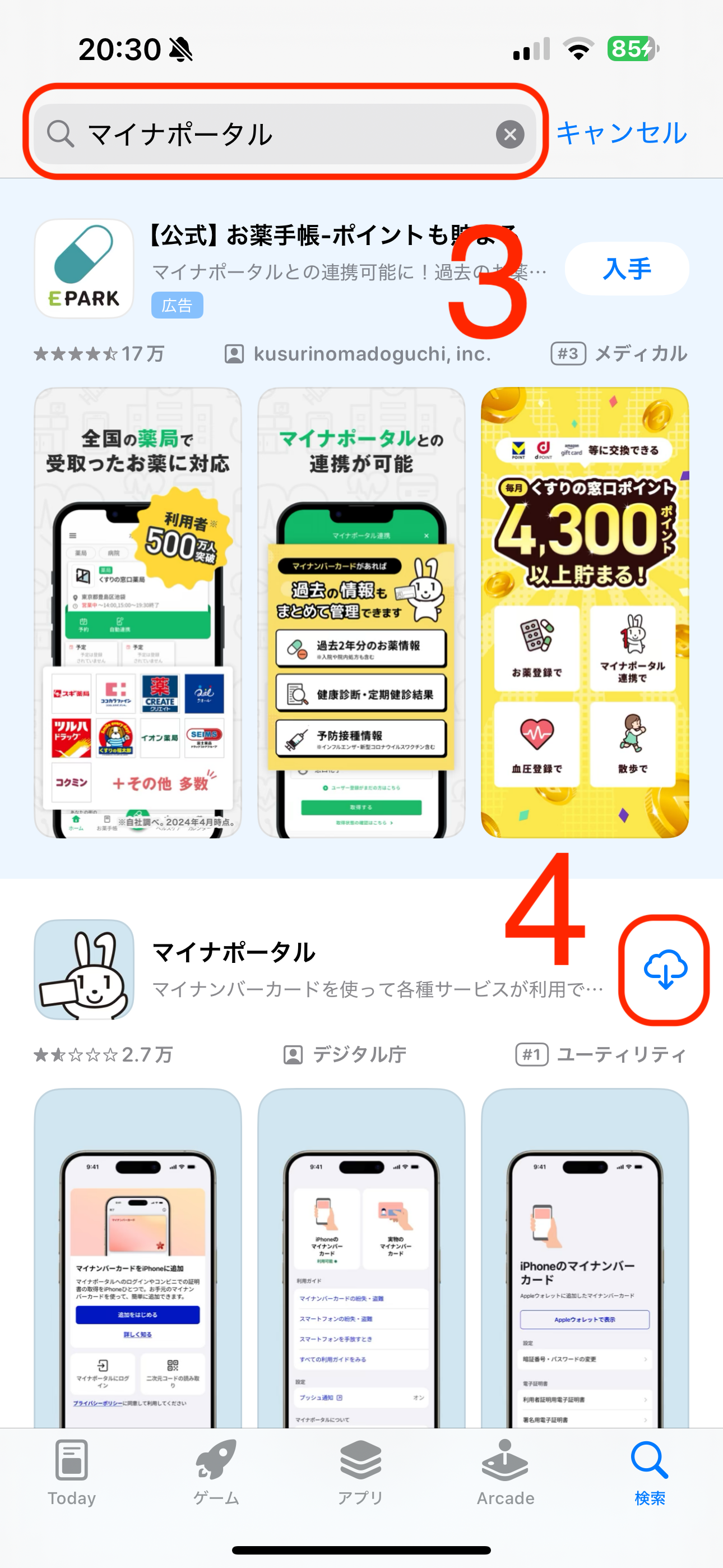Switch to the Arcade tab

(505, 1472)
